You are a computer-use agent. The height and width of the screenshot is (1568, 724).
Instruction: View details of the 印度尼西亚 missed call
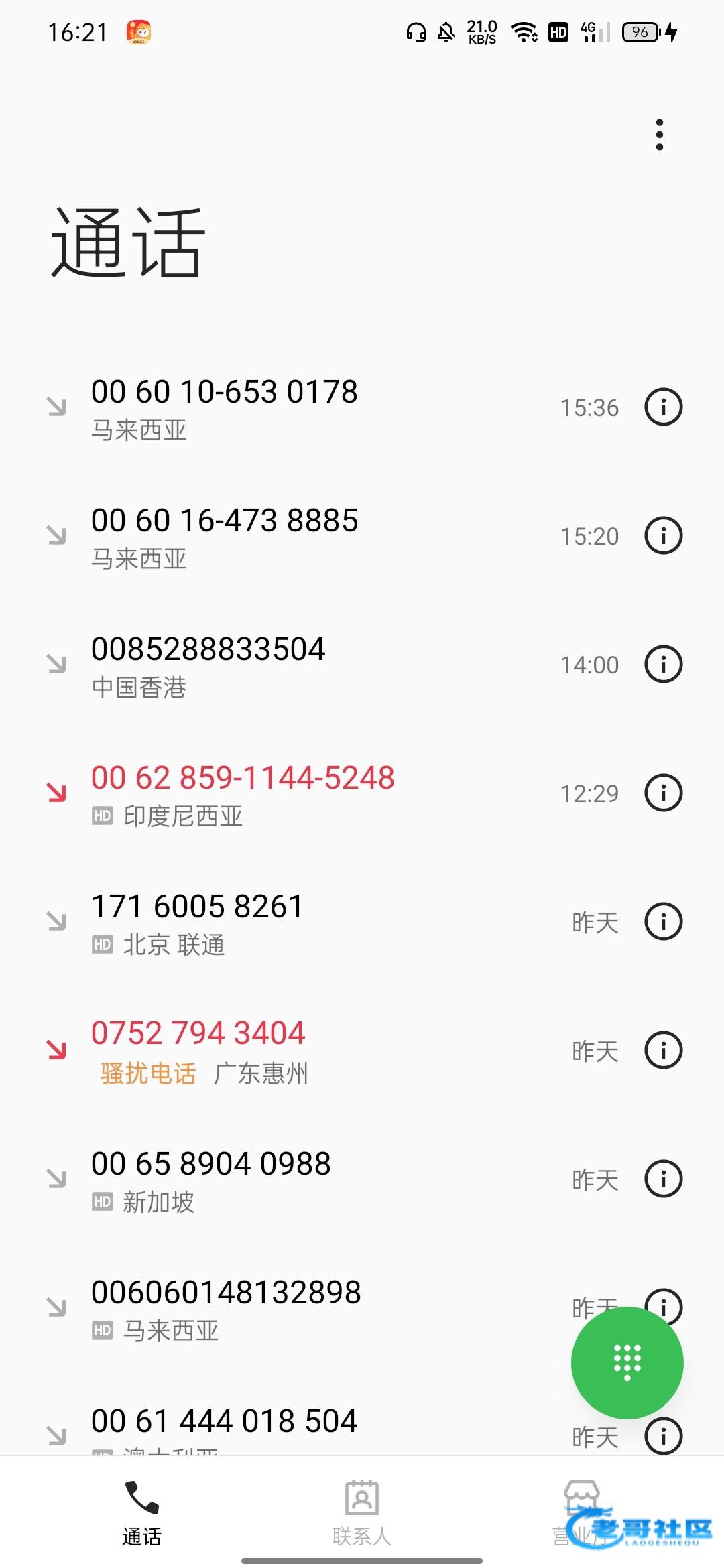click(x=663, y=793)
